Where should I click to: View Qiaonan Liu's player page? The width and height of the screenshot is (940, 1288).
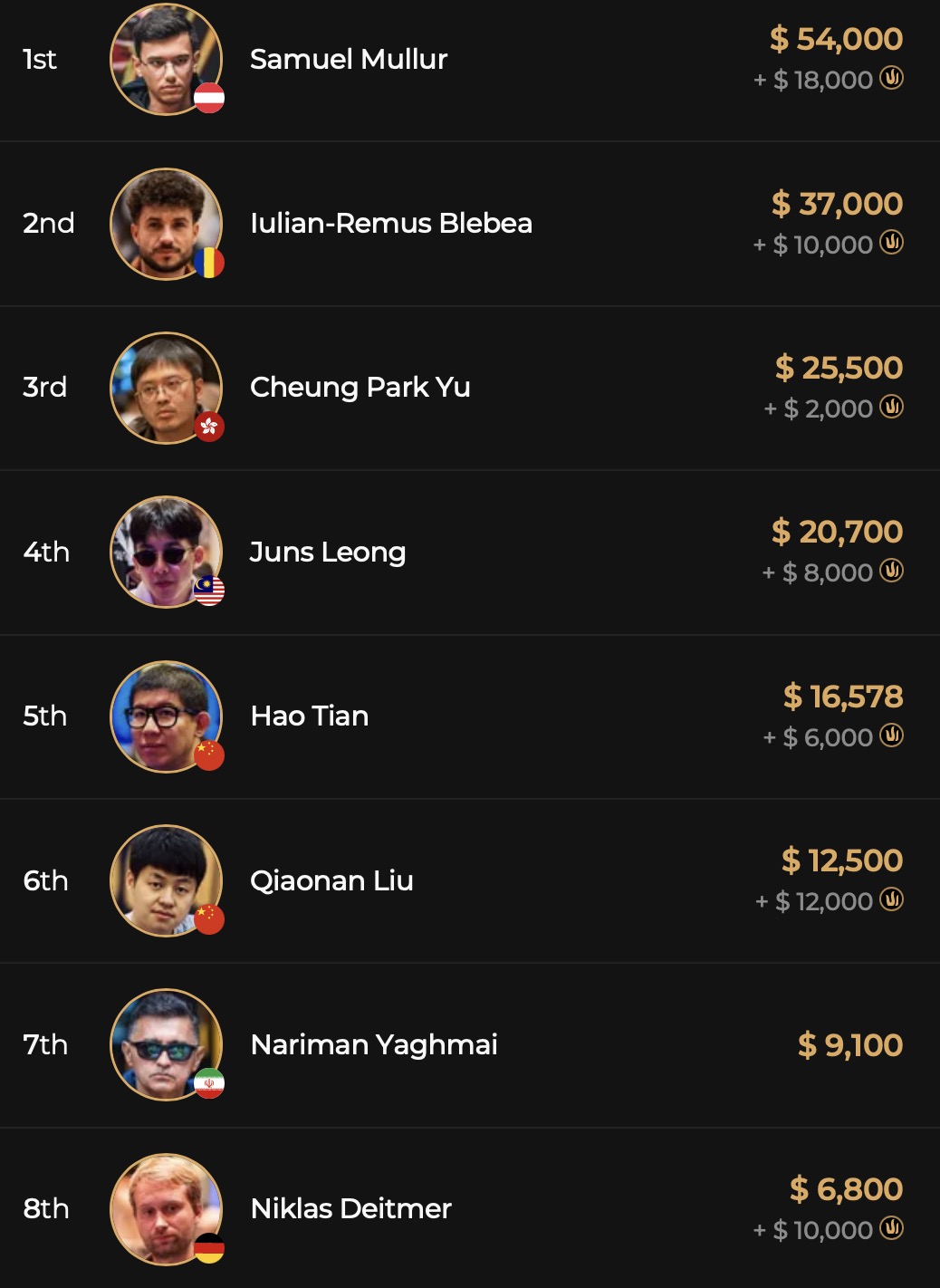pos(331,880)
